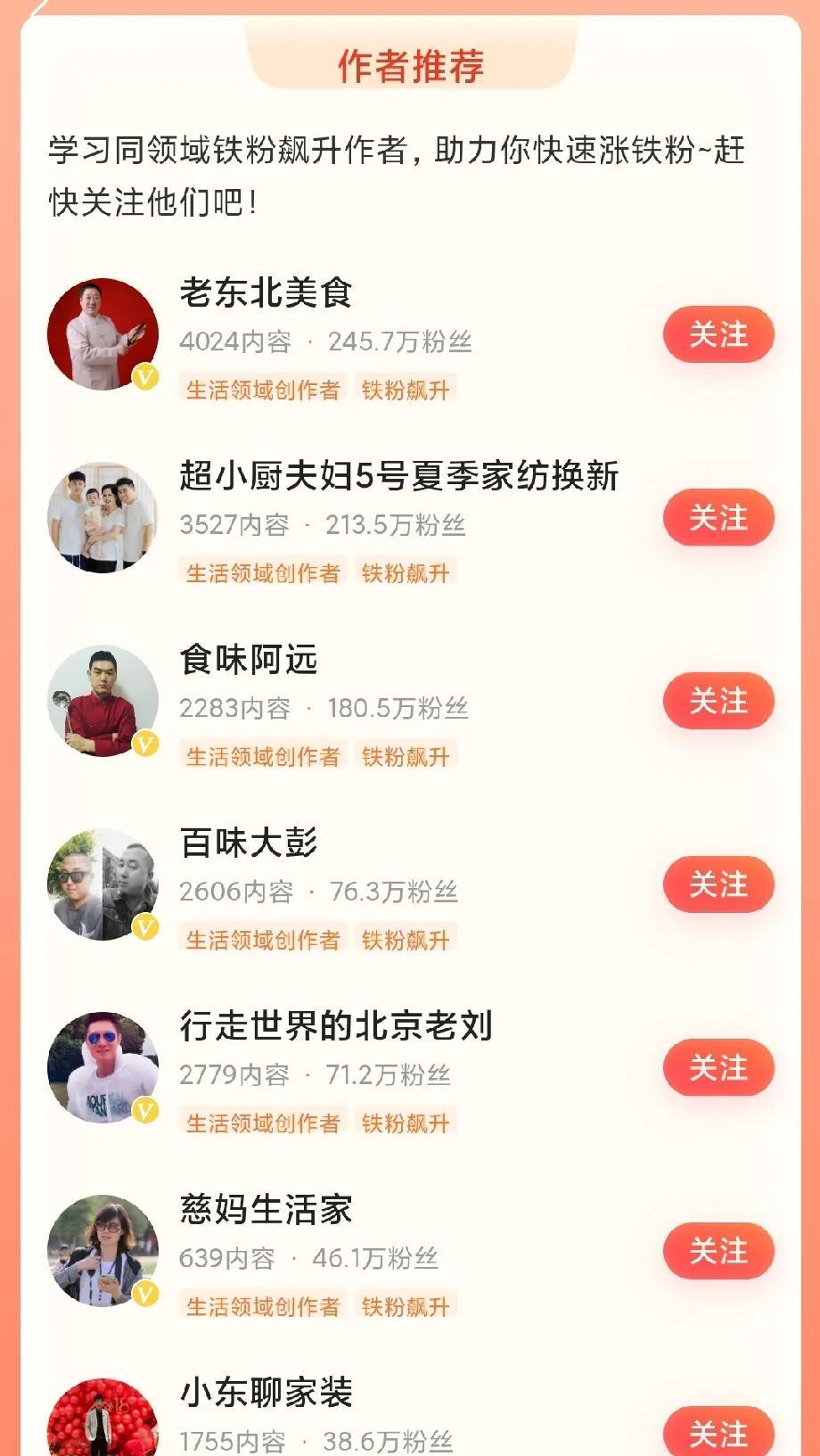
Task: Tap 关注 next to 食味阿远
Action: click(x=717, y=702)
